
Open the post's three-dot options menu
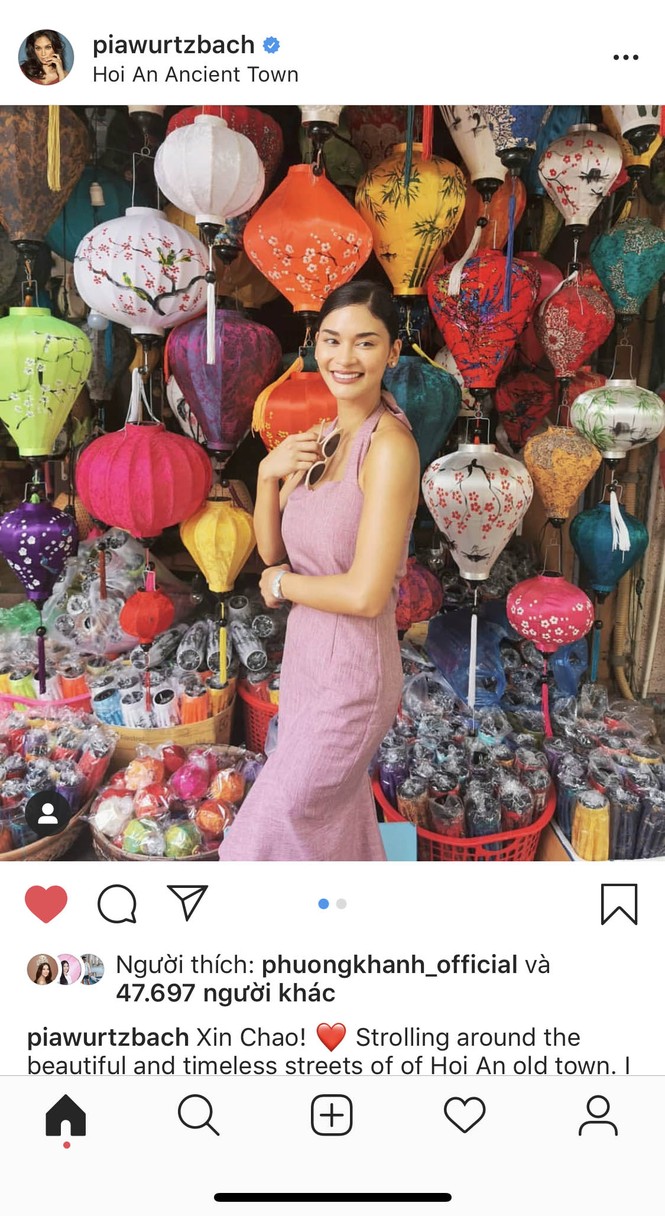(625, 58)
